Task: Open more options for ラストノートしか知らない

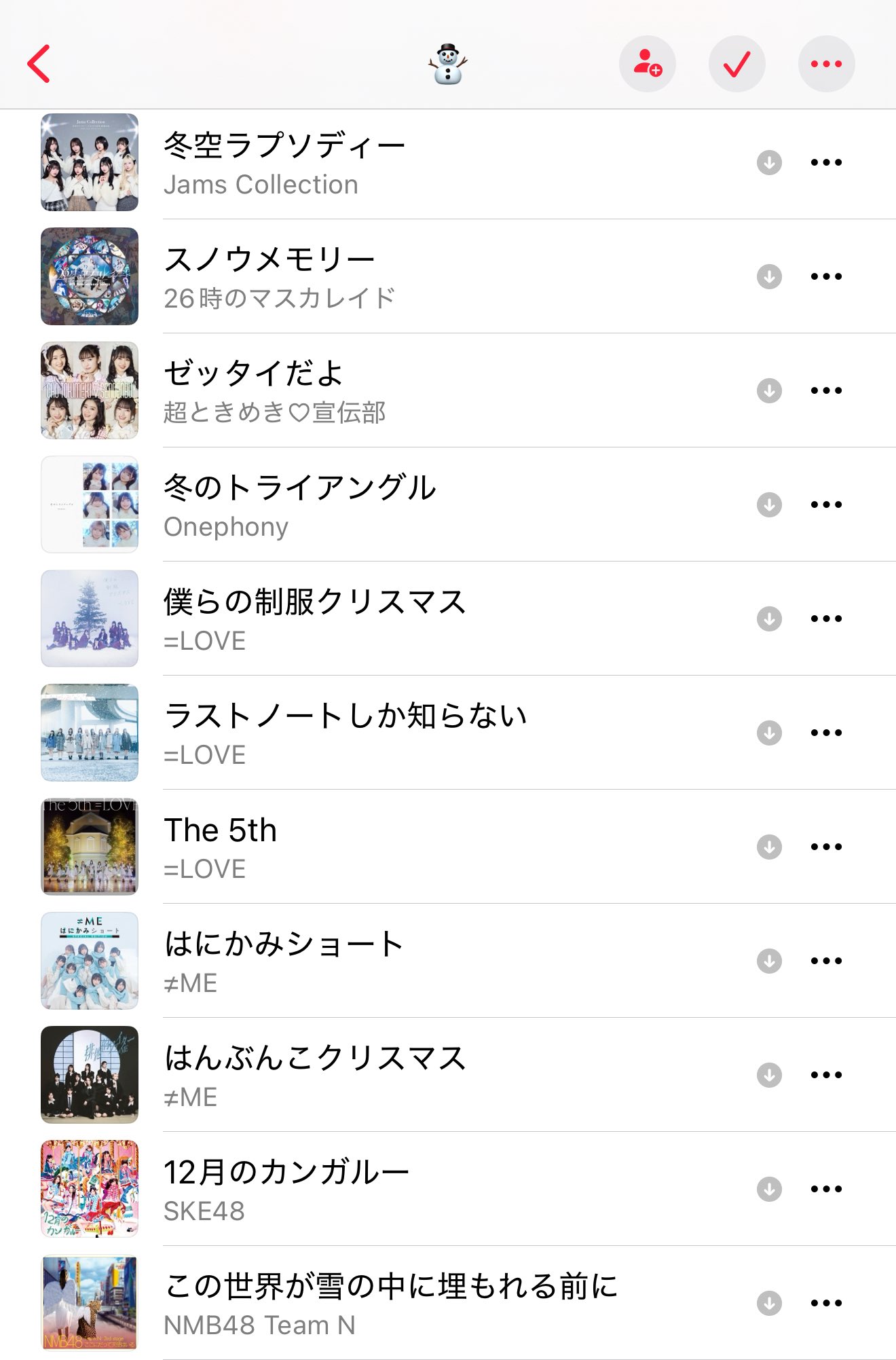Action: pyautogui.click(x=826, y=733)
